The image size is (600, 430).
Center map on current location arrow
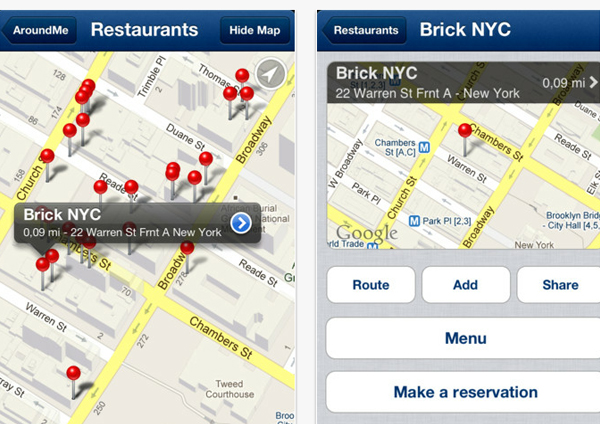click(269, 74)
